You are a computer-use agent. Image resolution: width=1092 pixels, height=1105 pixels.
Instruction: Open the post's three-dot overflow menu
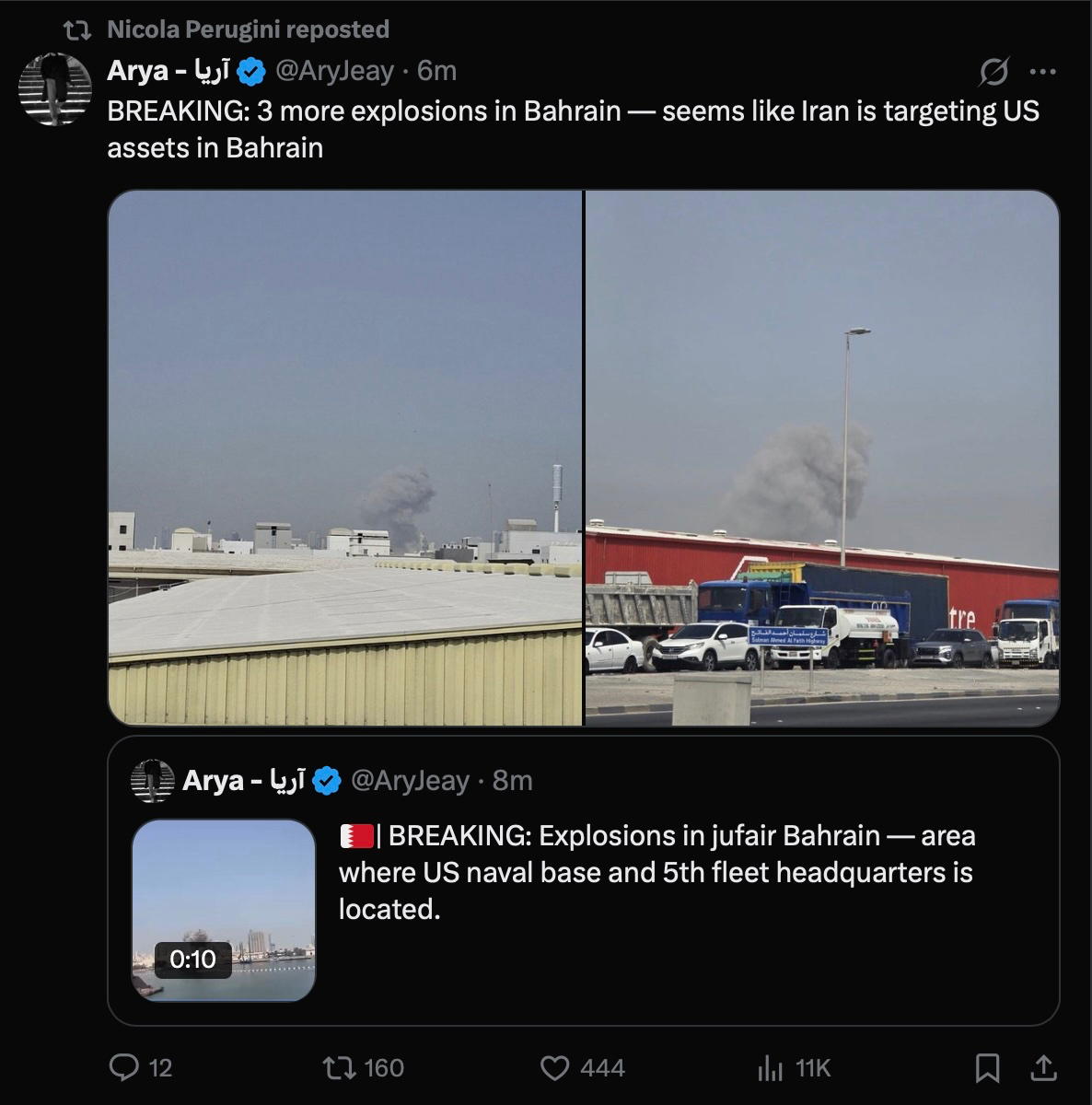[x=1042, y=71]
